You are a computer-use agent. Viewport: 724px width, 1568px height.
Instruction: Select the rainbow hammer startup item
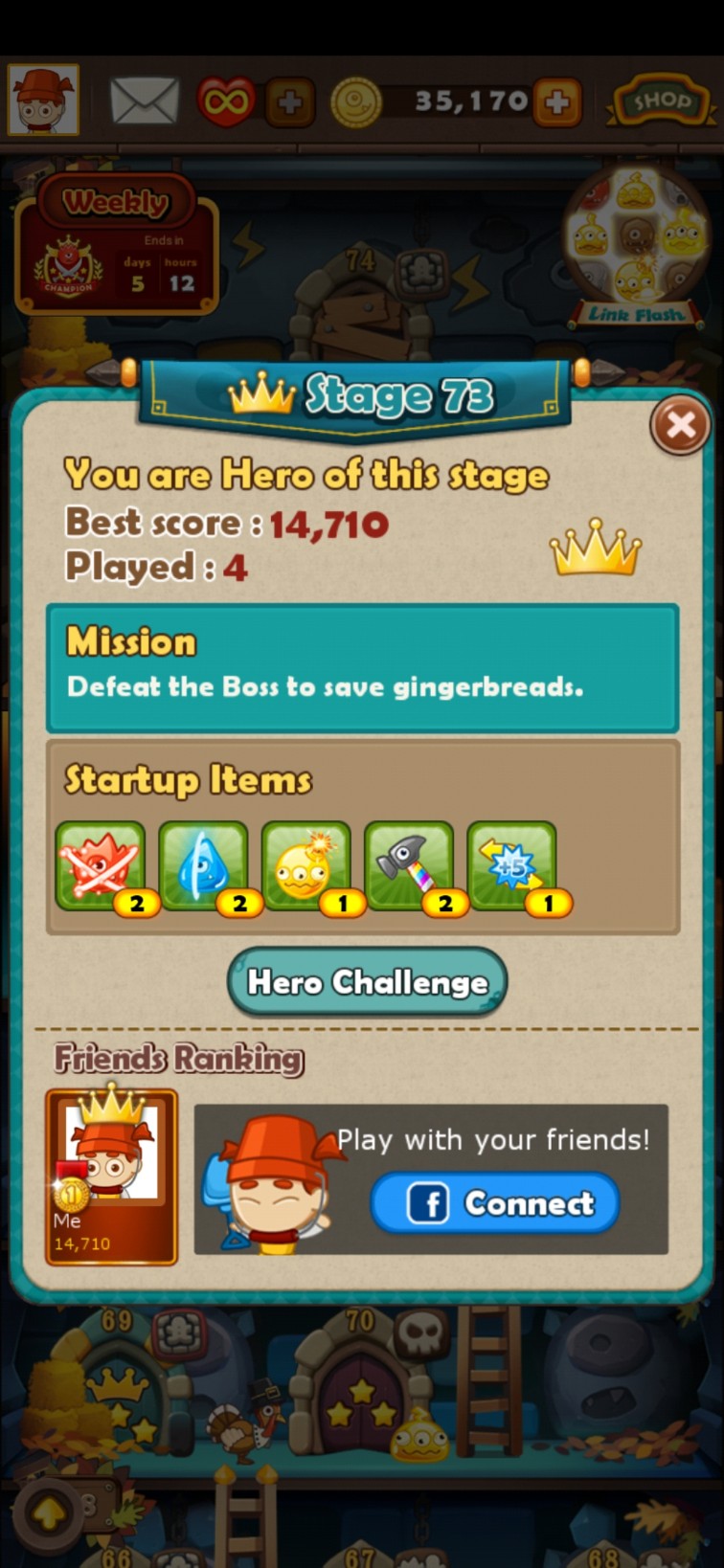tap(409, 866)
